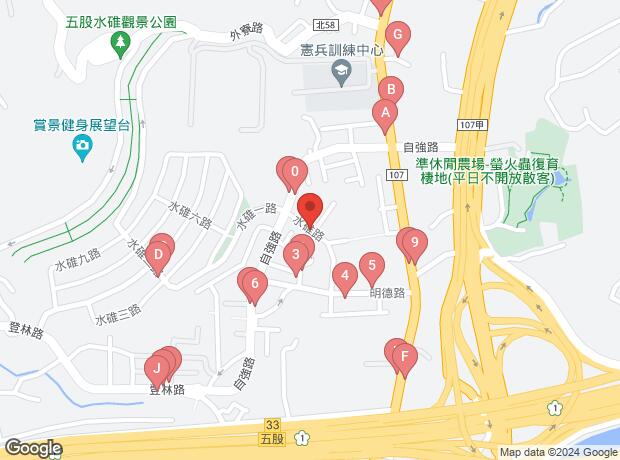The height and width of the screenshot is (460, 620).
Task: Open the marker numbered 5
Action: click(372, 266)
